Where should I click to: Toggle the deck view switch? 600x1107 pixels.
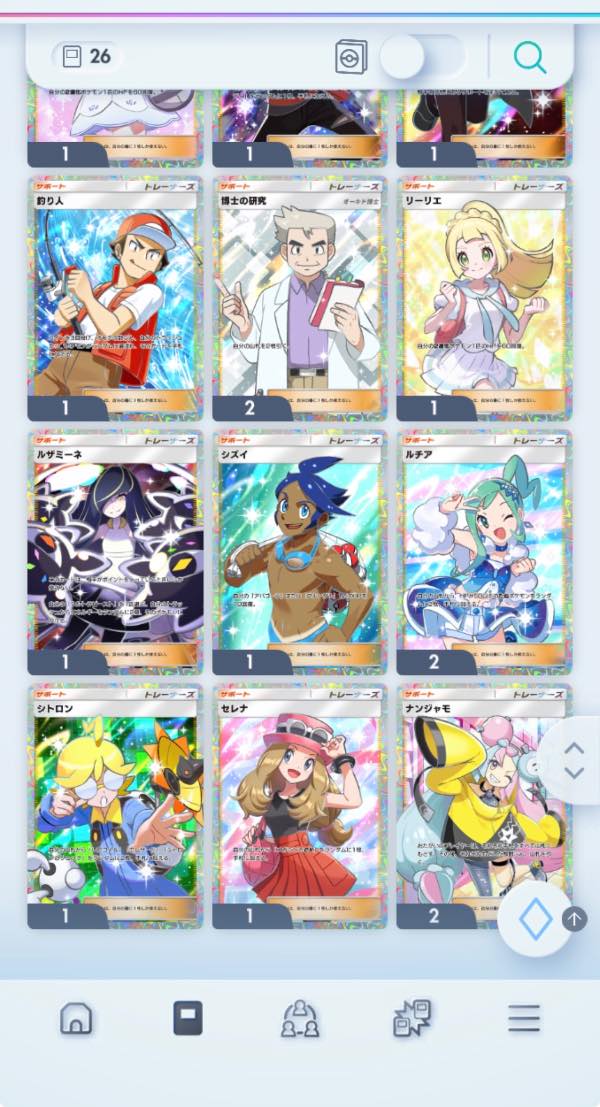coord(423,56)
